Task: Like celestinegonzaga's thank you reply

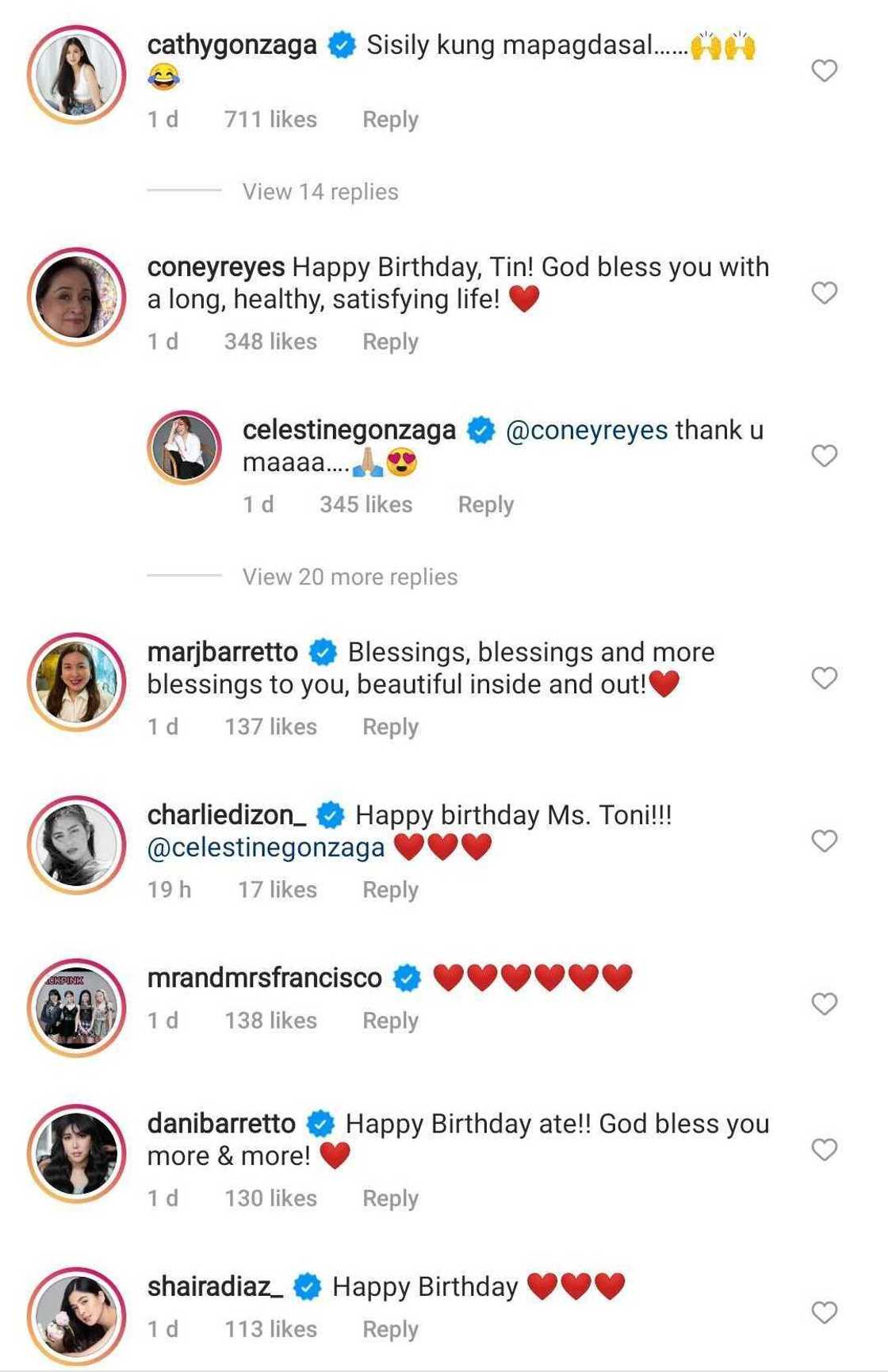Action: (825, 455)
